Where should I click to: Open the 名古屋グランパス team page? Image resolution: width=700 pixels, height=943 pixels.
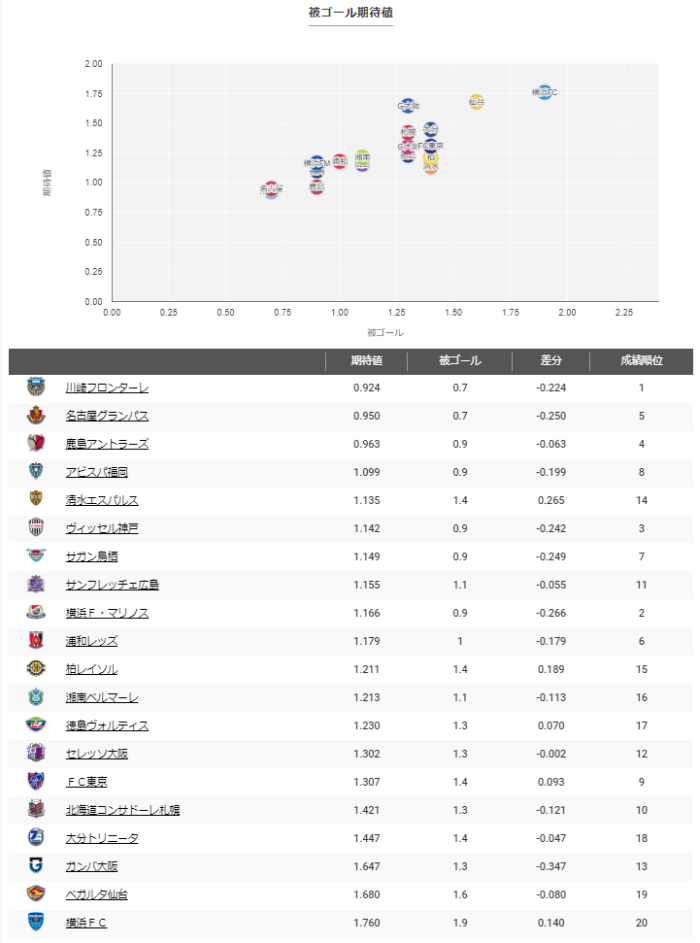(107, 416)
